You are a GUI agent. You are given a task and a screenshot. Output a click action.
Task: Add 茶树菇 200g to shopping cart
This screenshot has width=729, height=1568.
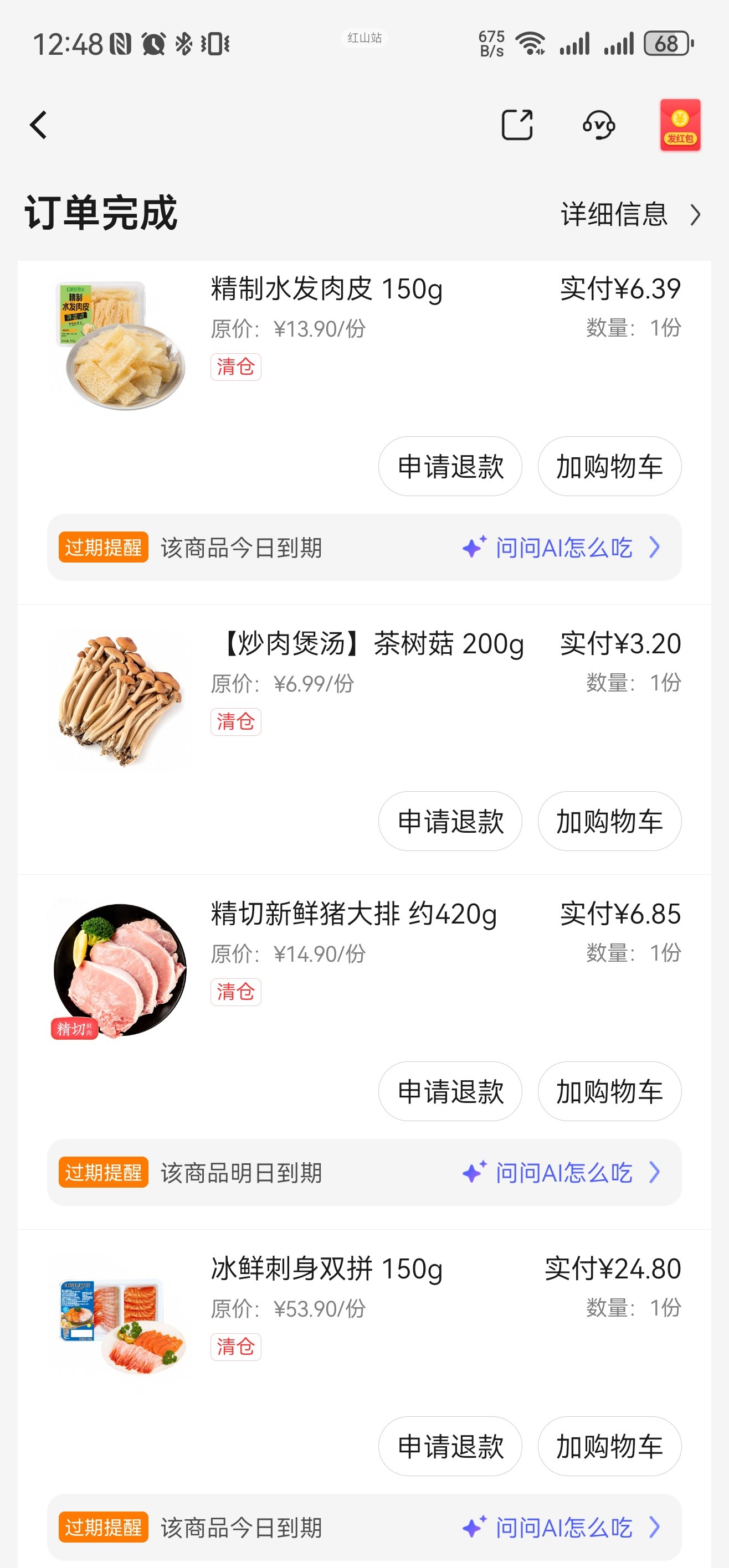[609, 821]
